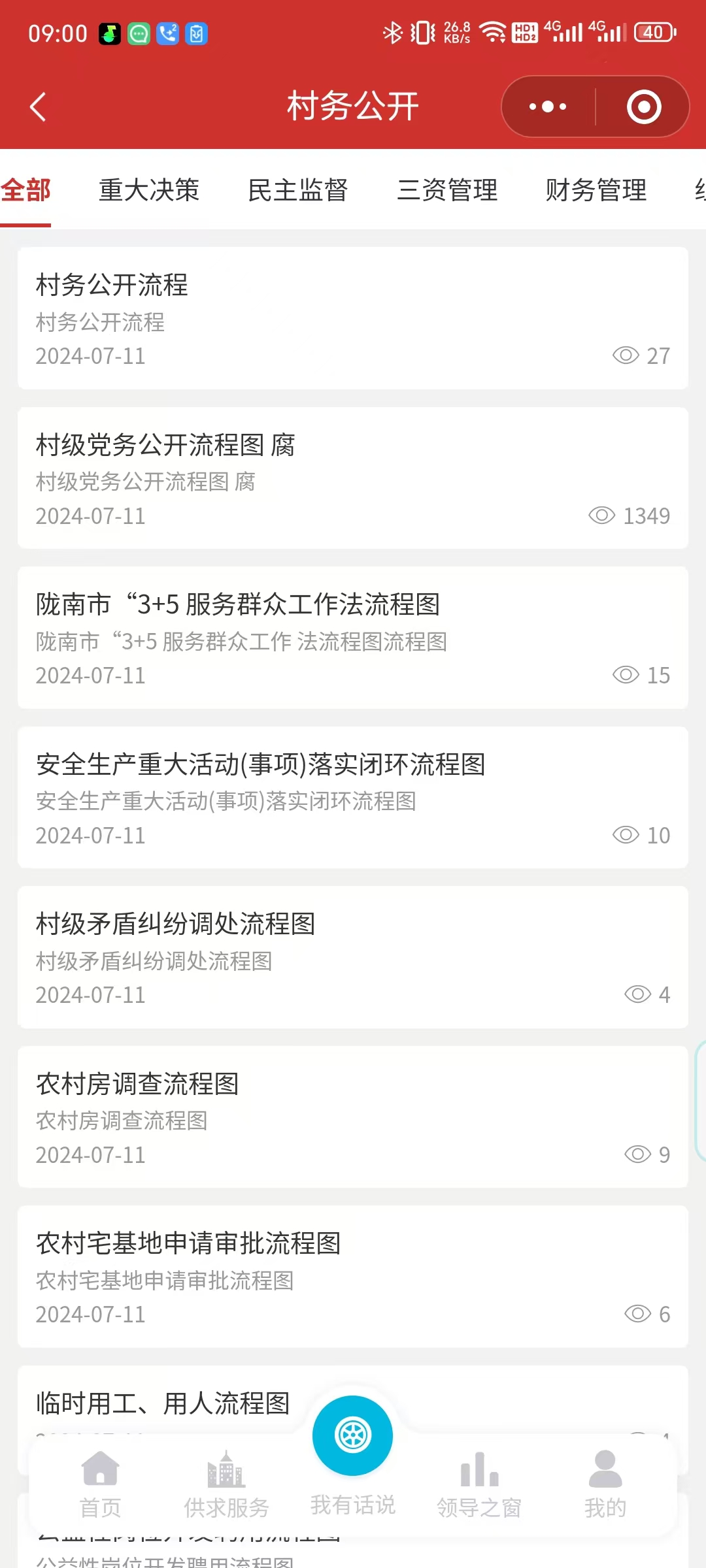
Task: Open the mini program three-dot menu
Action: click(x=548, y=106)
